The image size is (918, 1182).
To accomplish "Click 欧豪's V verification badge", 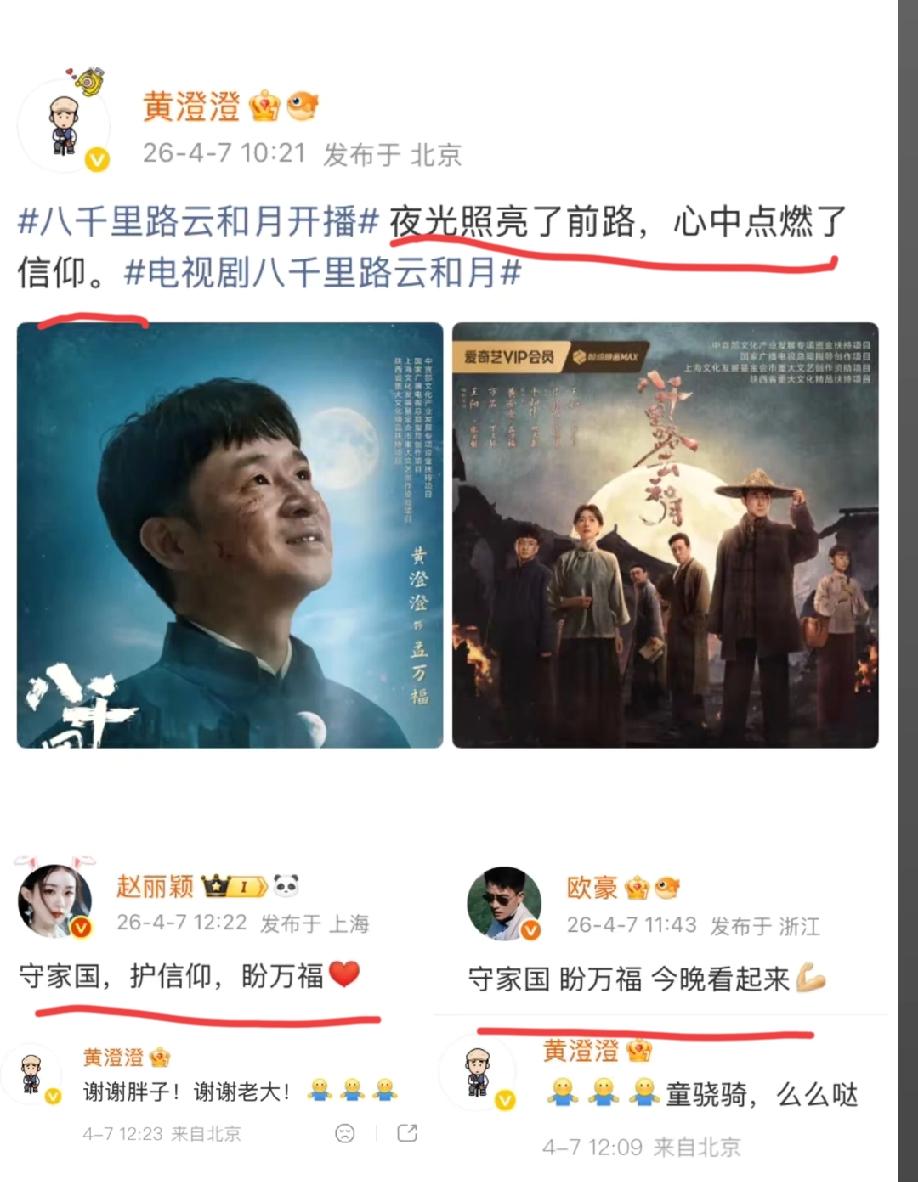I will (528, 927).
